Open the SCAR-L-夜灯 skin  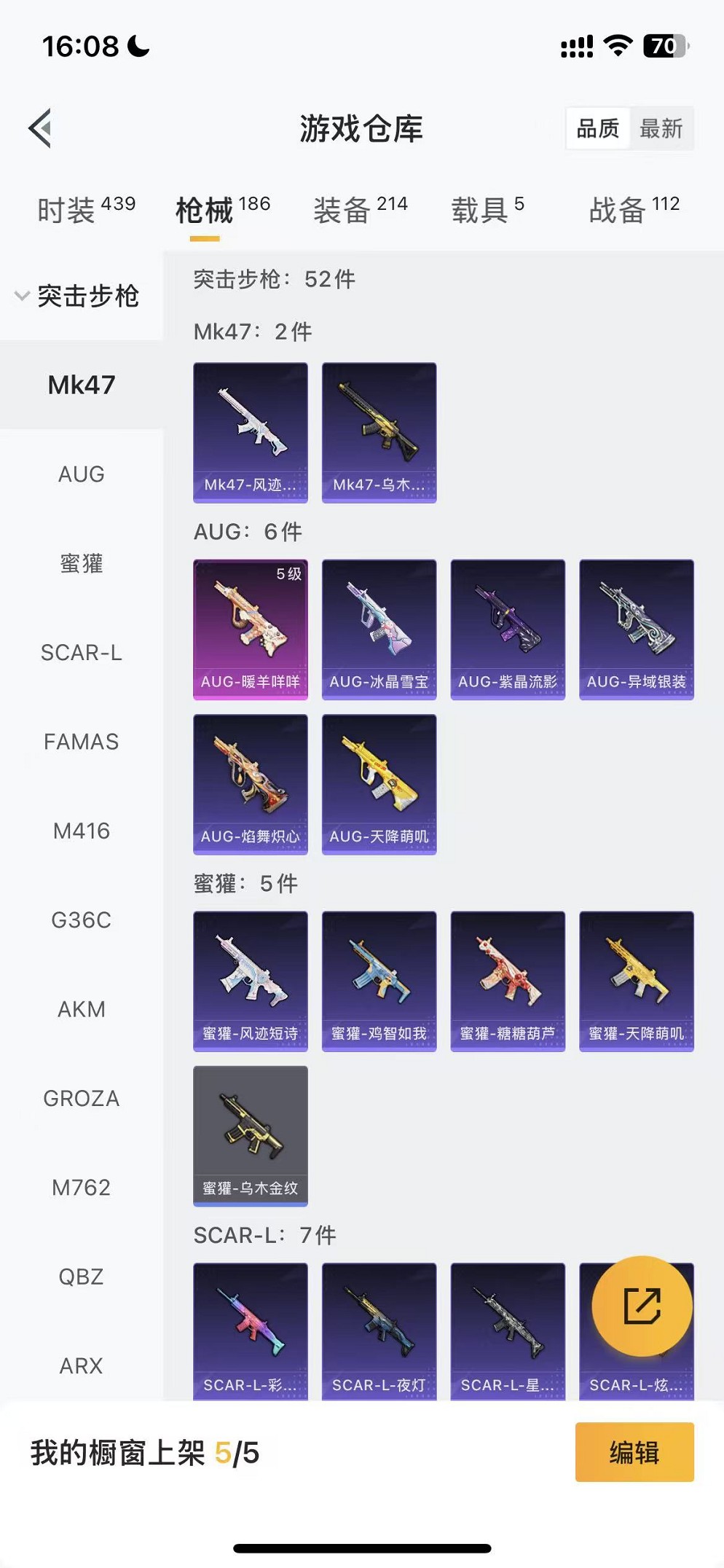coord(379,1330)
